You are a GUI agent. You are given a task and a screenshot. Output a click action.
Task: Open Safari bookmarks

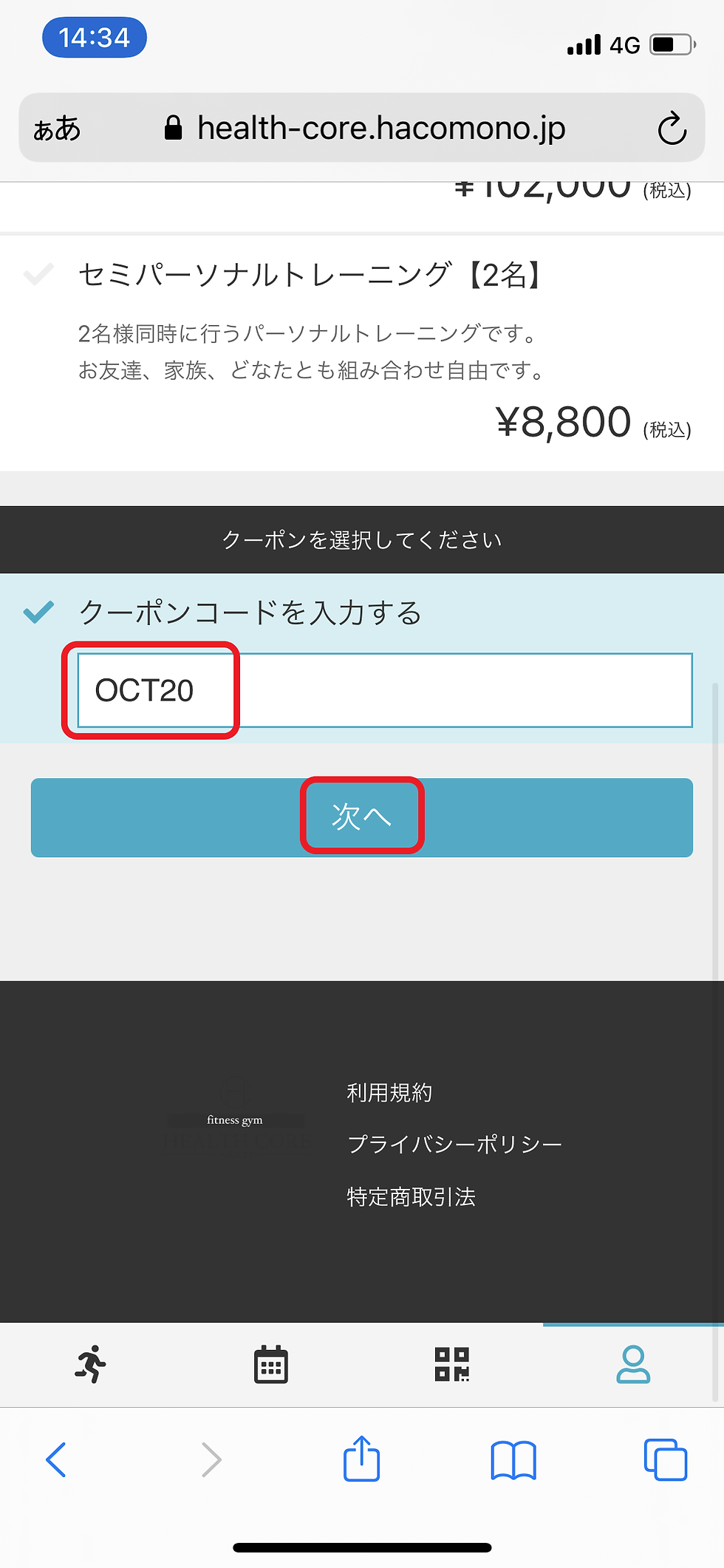[513, 1459]
